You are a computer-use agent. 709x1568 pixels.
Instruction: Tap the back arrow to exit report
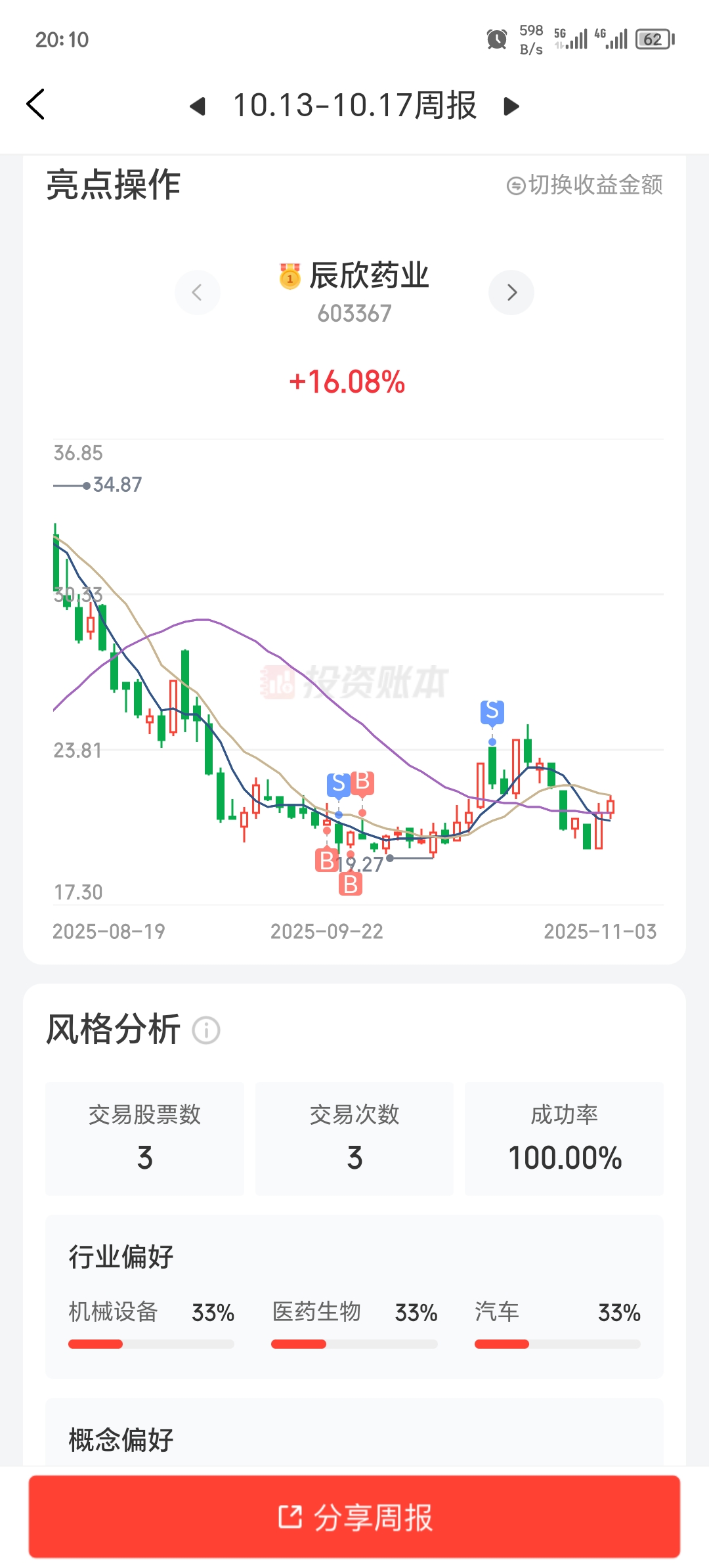[36, 105]
